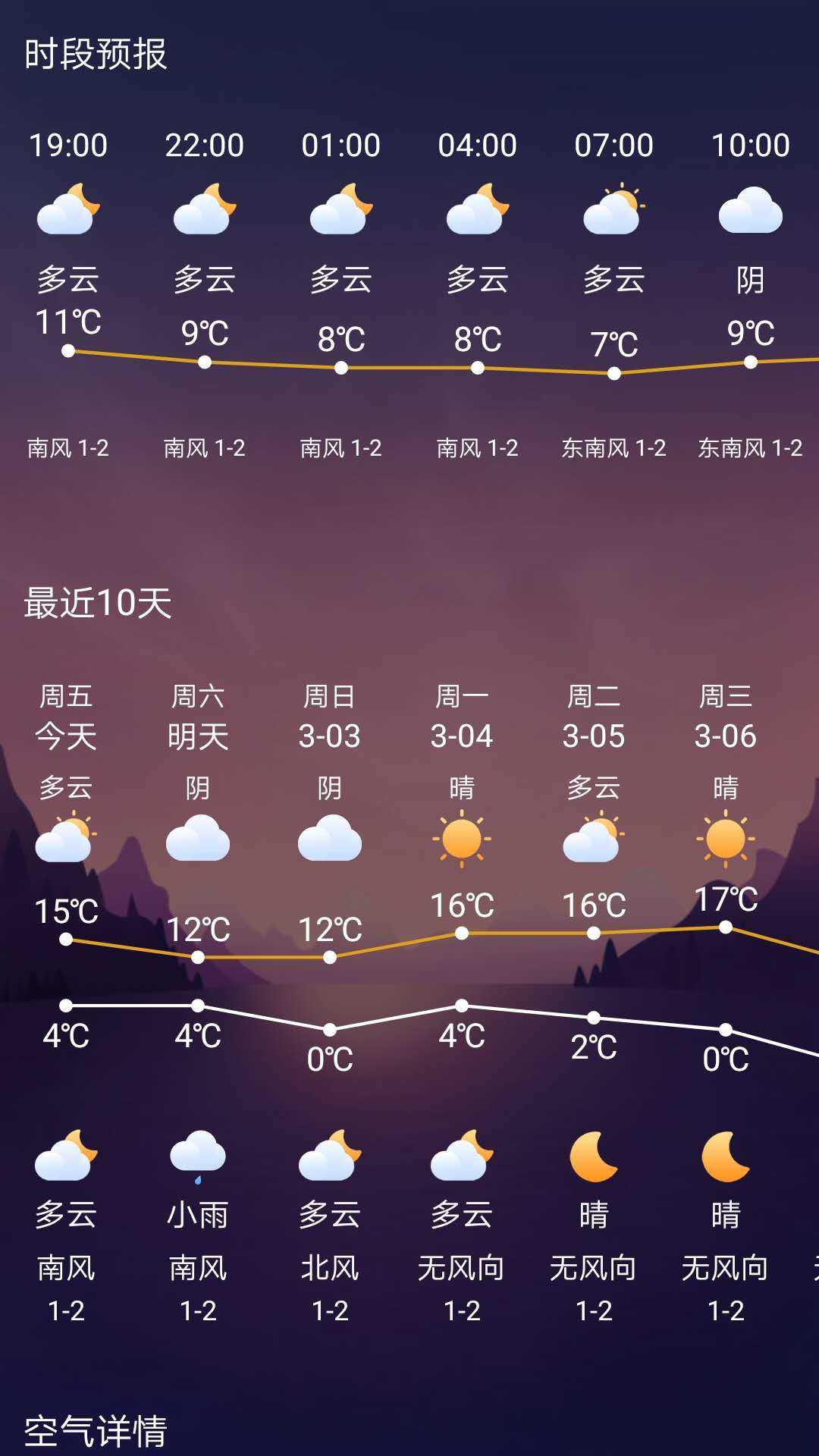Tap the 3-06 date label
The image size is (819, 1456).
click(724, 736)
